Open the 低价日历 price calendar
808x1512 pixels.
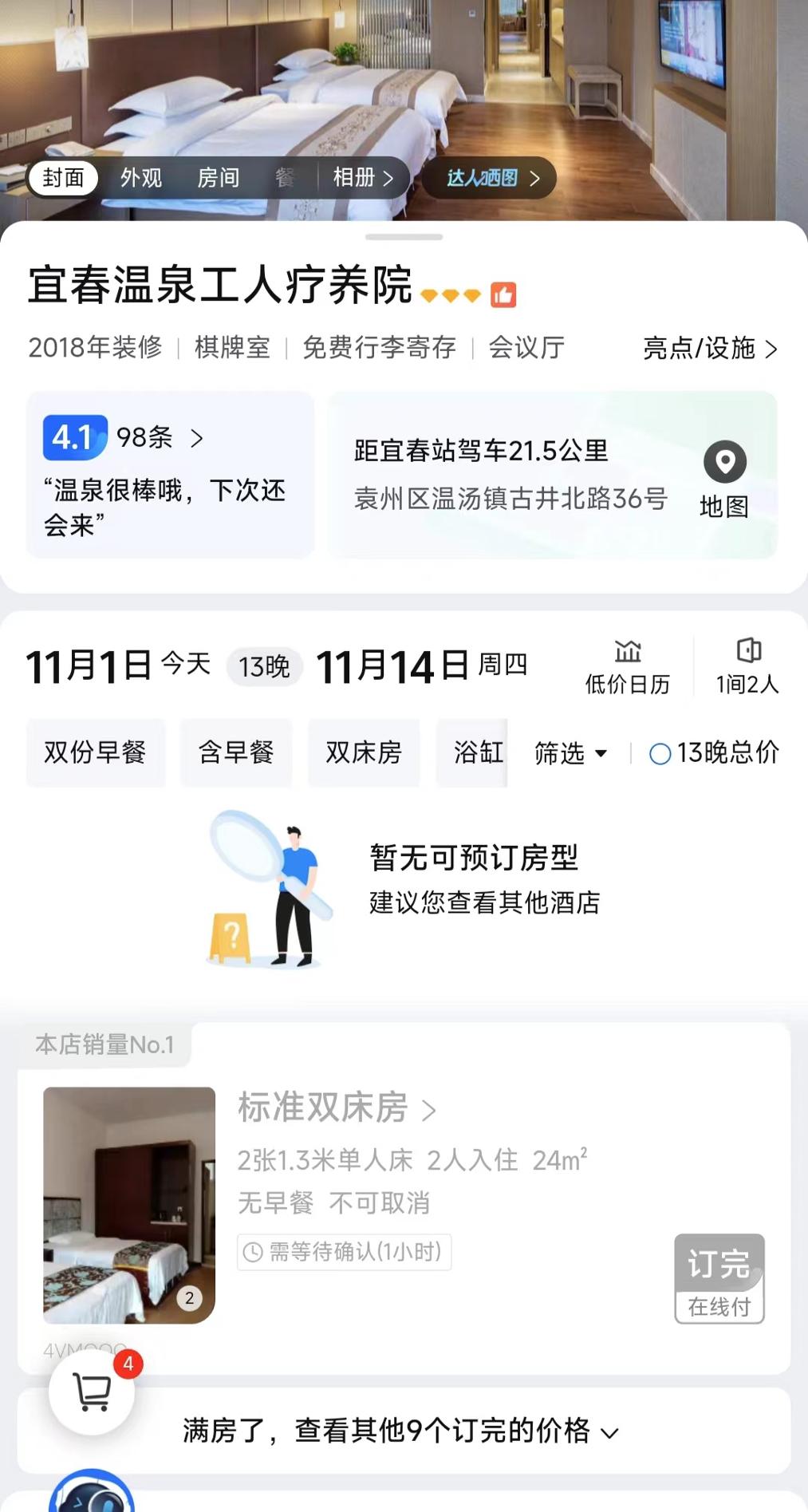(628, 667)
